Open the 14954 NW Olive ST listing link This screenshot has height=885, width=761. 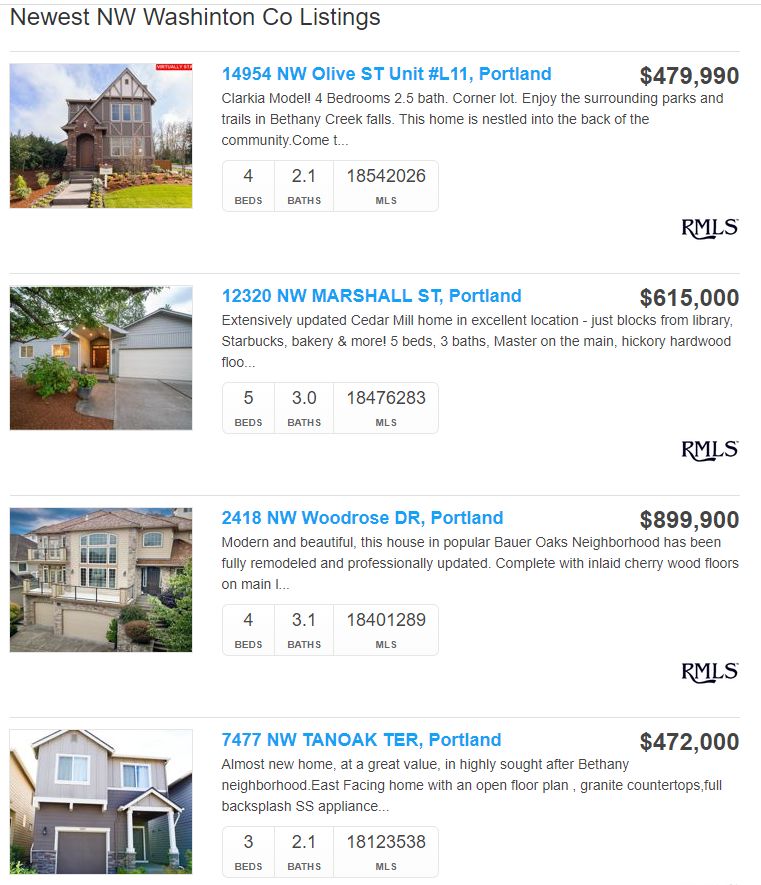pyautogui.click(x=386, y=74)
